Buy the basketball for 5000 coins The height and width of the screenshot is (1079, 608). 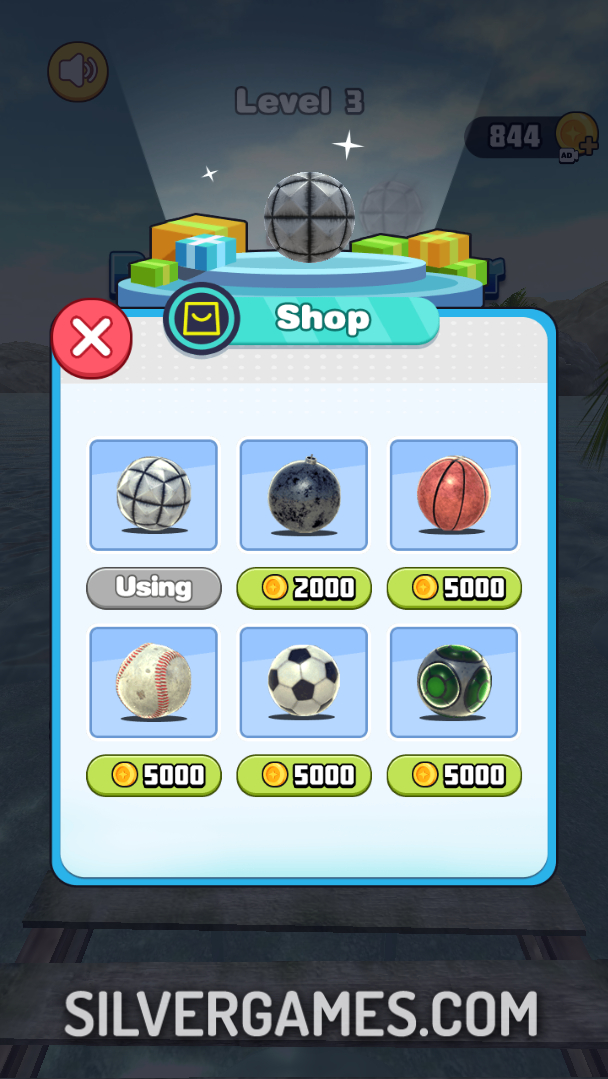pos(454,588)
